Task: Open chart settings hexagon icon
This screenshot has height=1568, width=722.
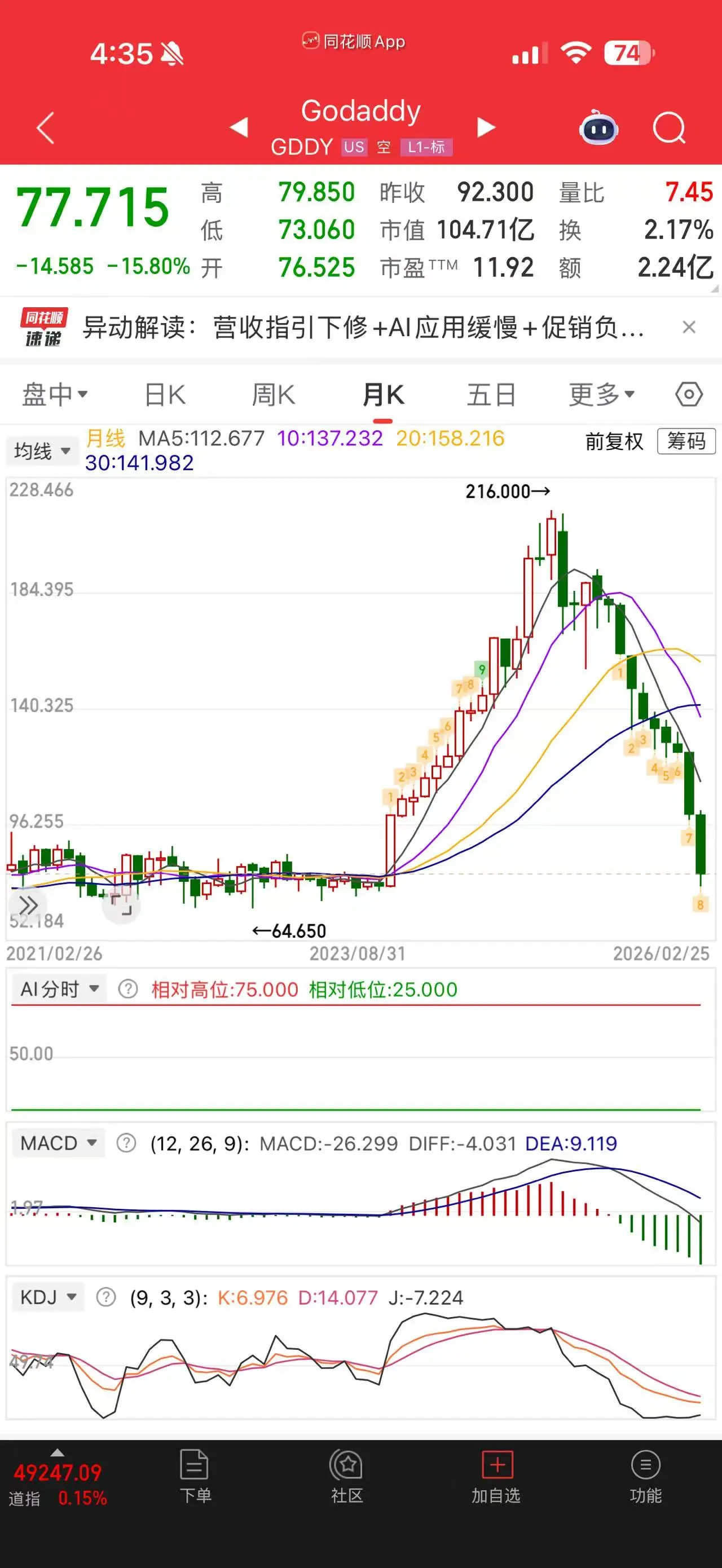Action: (689, 395)
